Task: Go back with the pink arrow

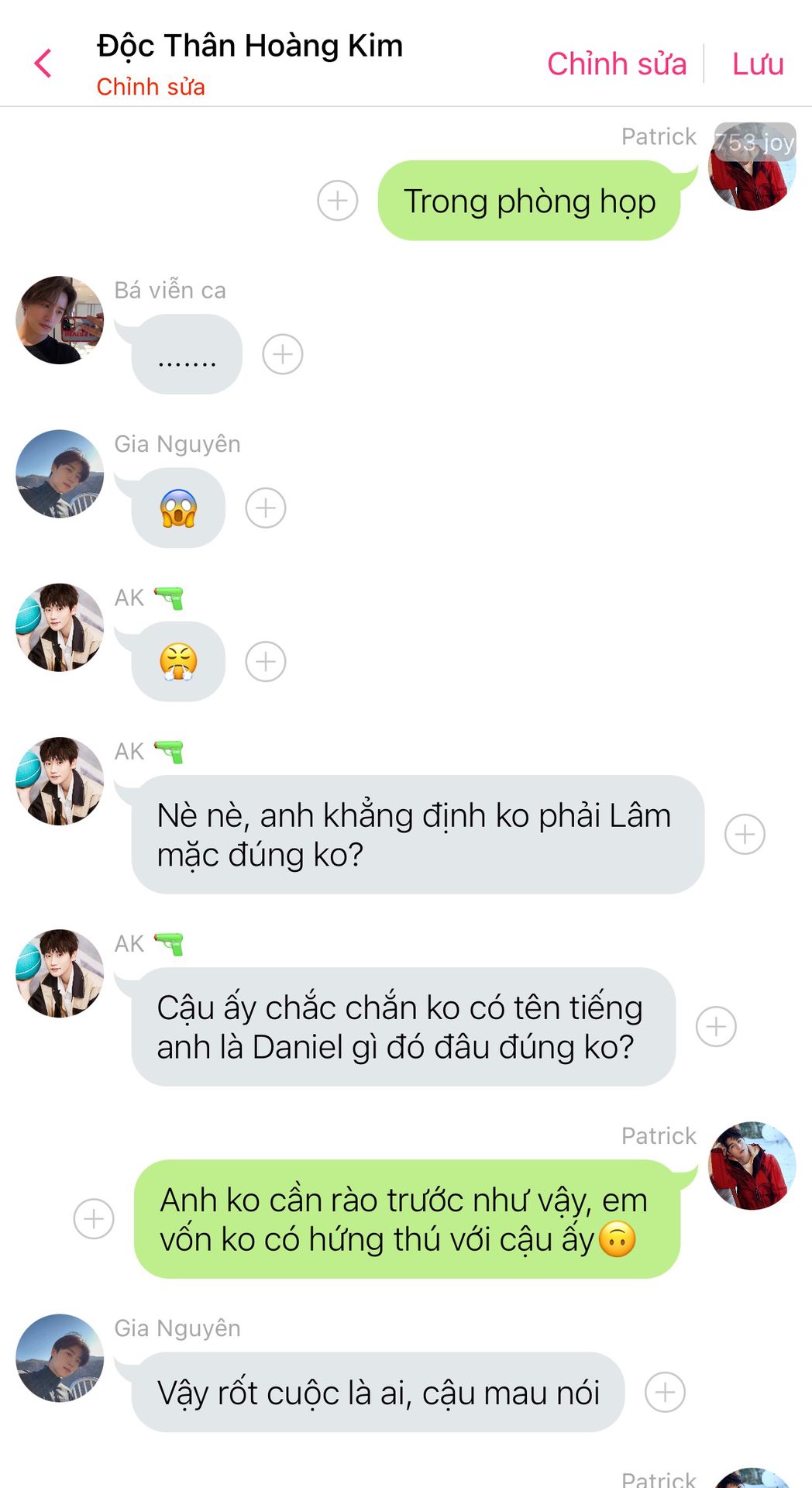Action: (x=43, y=64)
